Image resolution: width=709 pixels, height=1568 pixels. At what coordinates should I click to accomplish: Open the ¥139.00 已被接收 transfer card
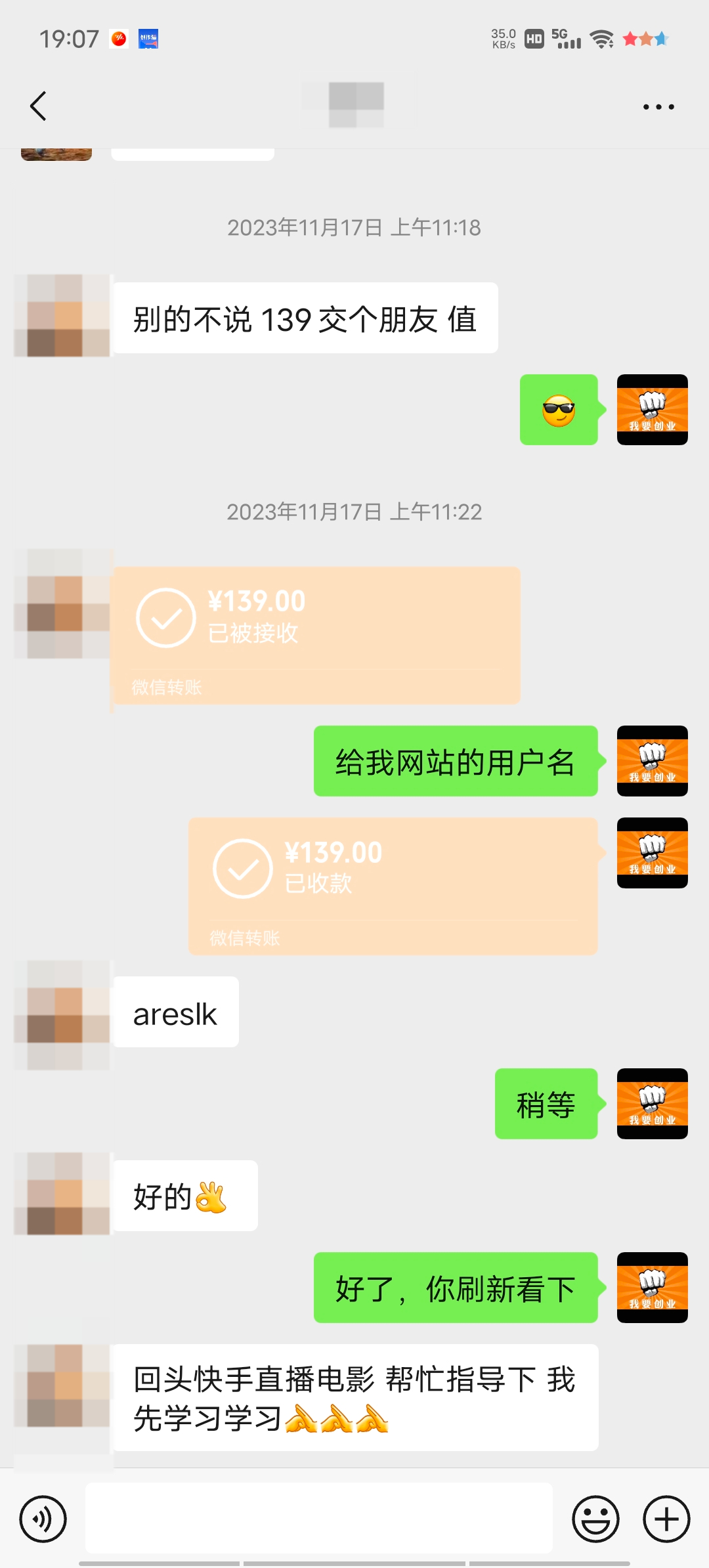tap(316, 635)
